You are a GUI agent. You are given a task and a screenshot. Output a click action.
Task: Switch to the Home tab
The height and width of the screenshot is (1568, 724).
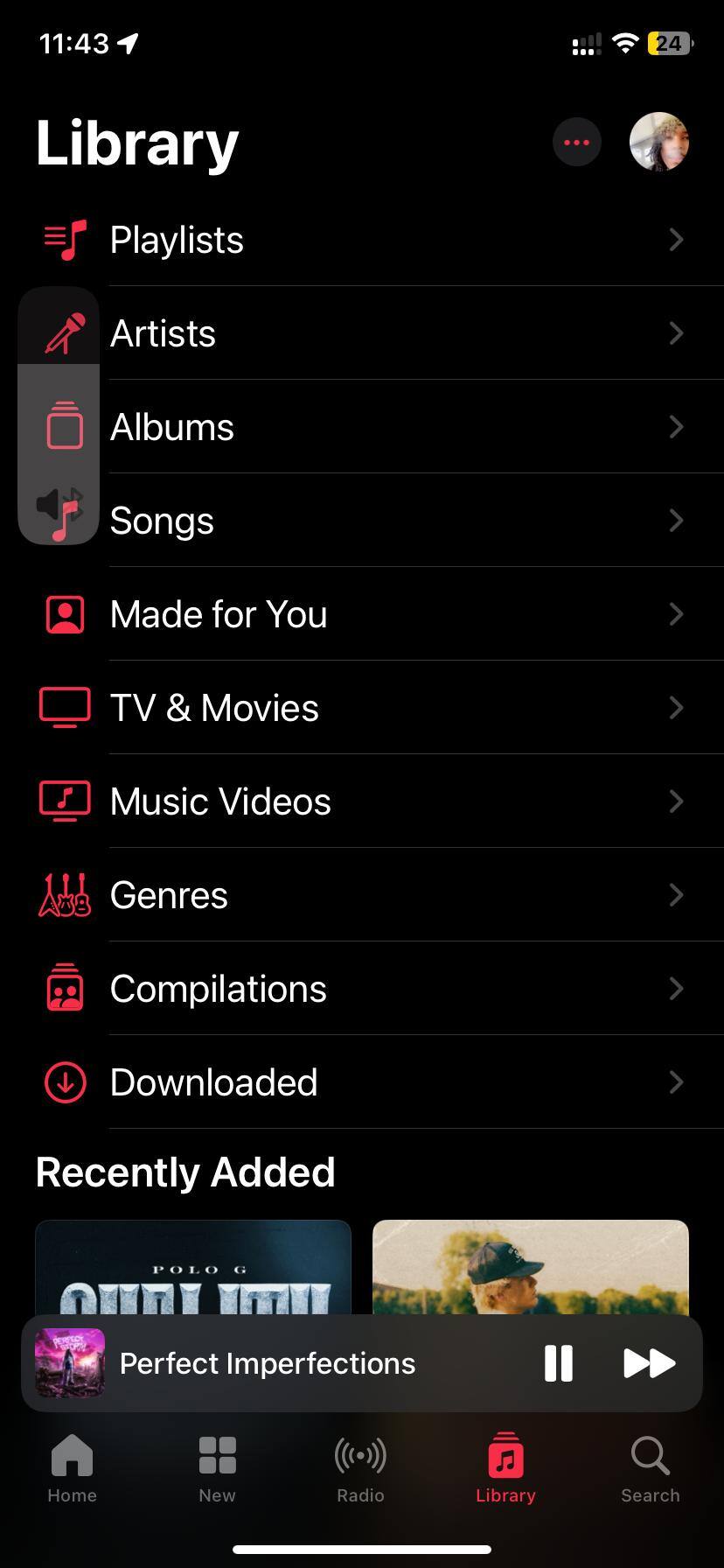pos(72,1470)
